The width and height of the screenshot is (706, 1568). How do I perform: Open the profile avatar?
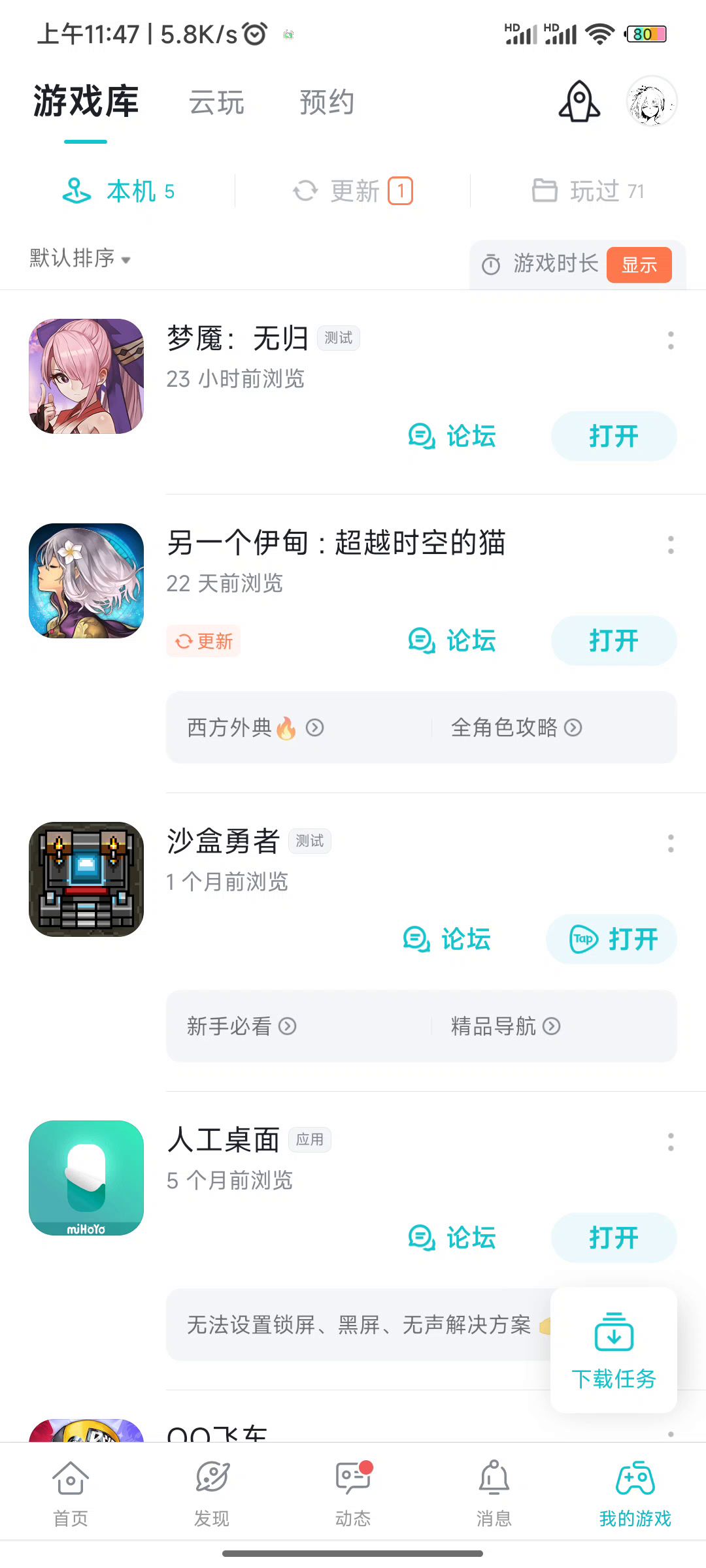651,102
